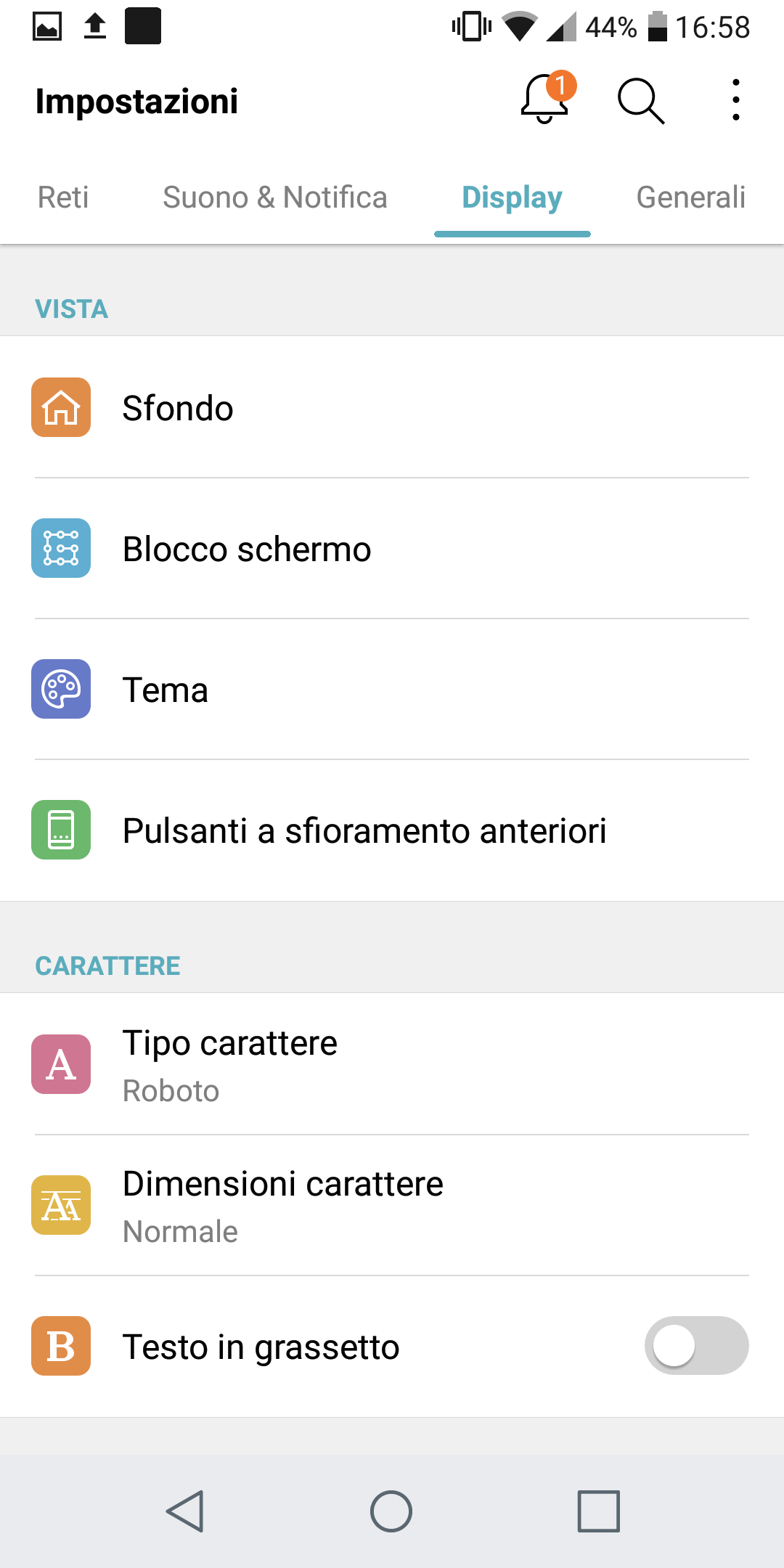Open the notifications bell

click(x=546, y=100)
